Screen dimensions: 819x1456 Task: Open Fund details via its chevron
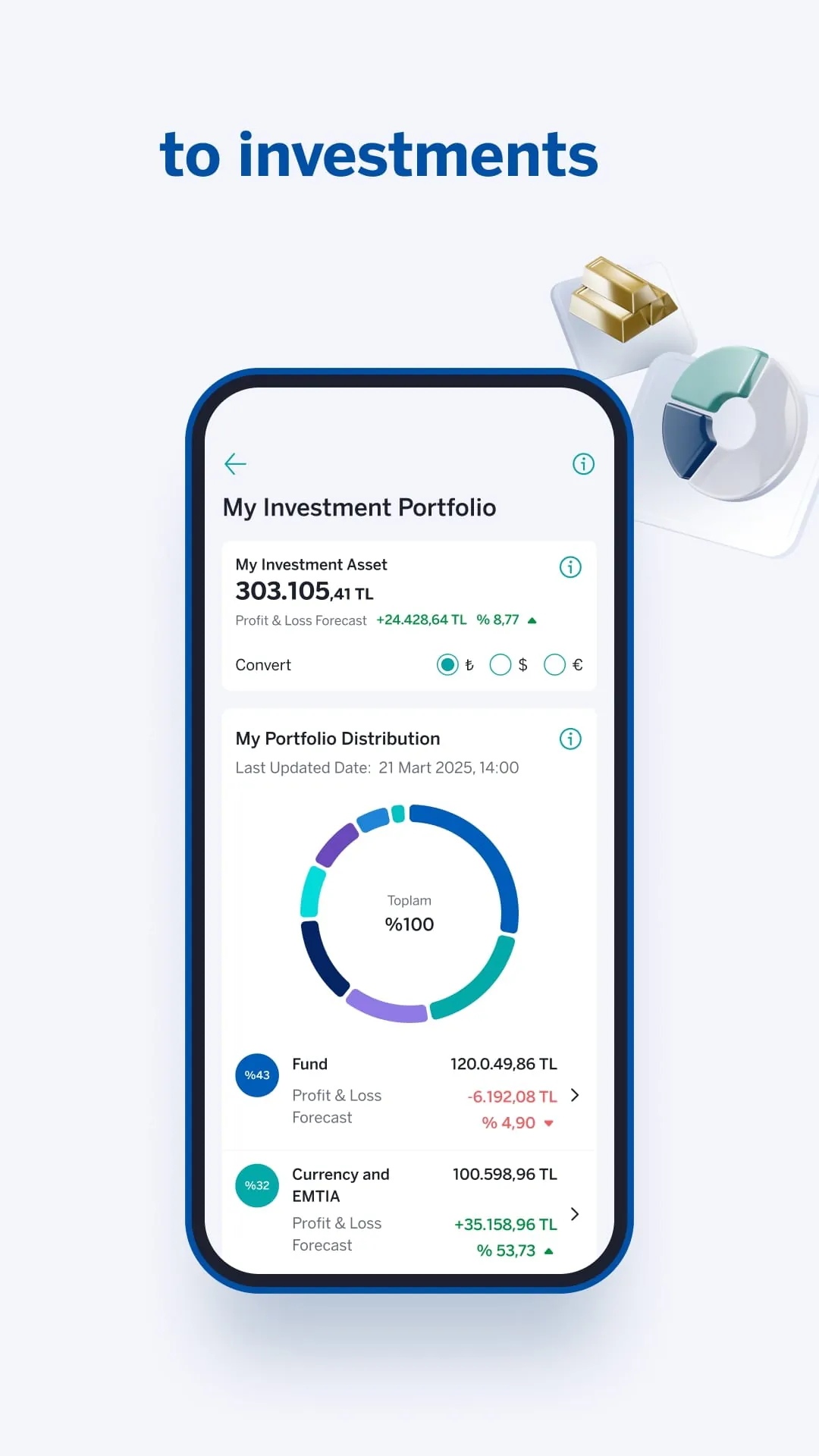pos(575,1095)
